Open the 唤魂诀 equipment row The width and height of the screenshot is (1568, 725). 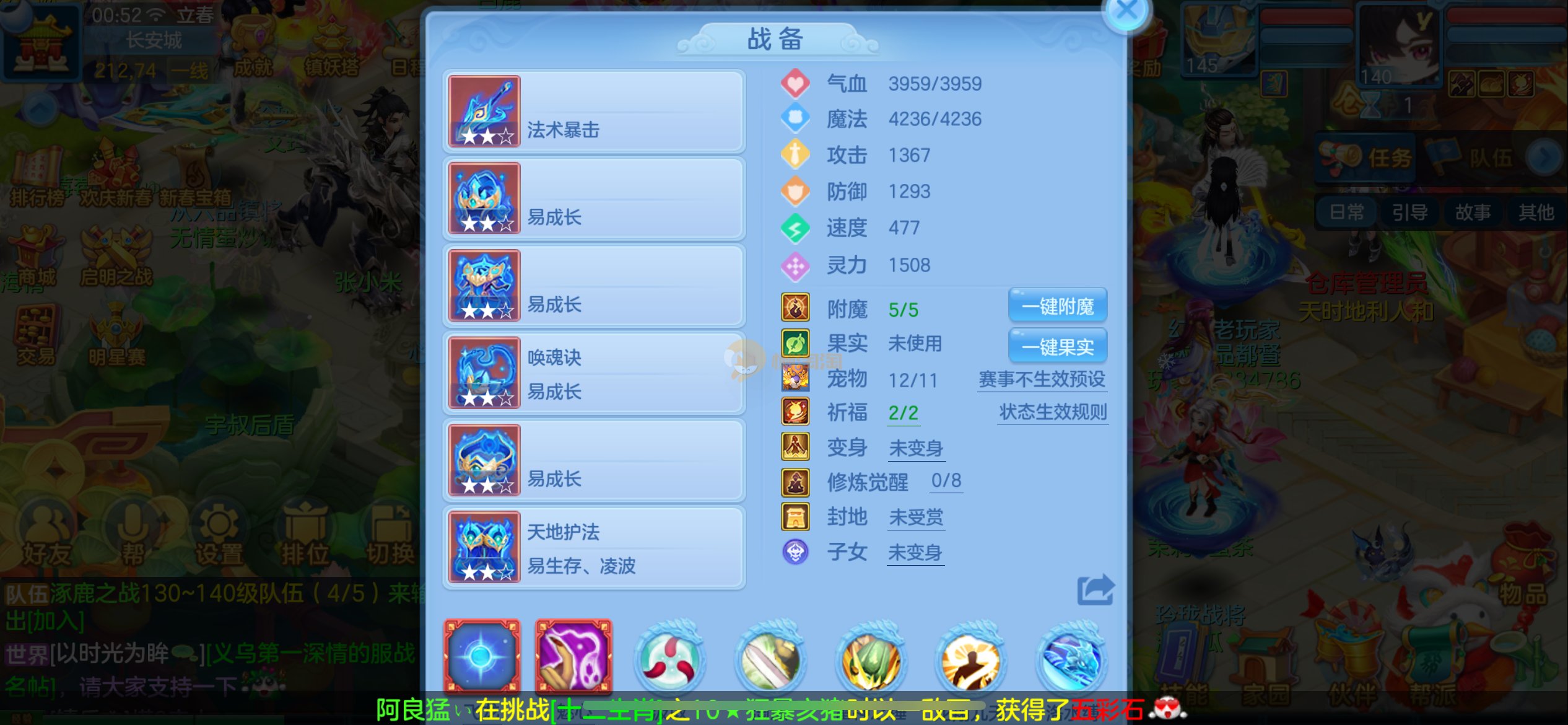[593, 373]
